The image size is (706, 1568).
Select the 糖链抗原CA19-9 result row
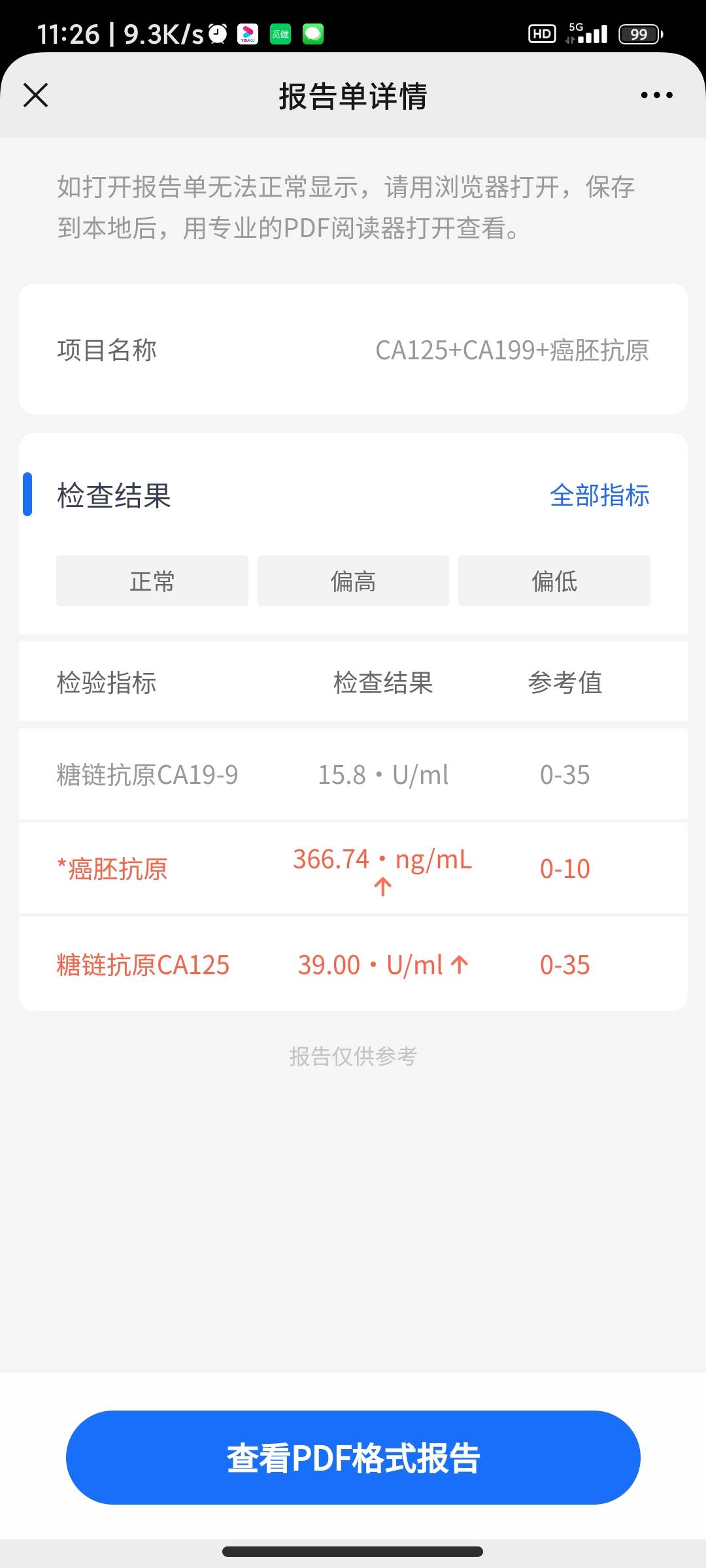point(353,775)
